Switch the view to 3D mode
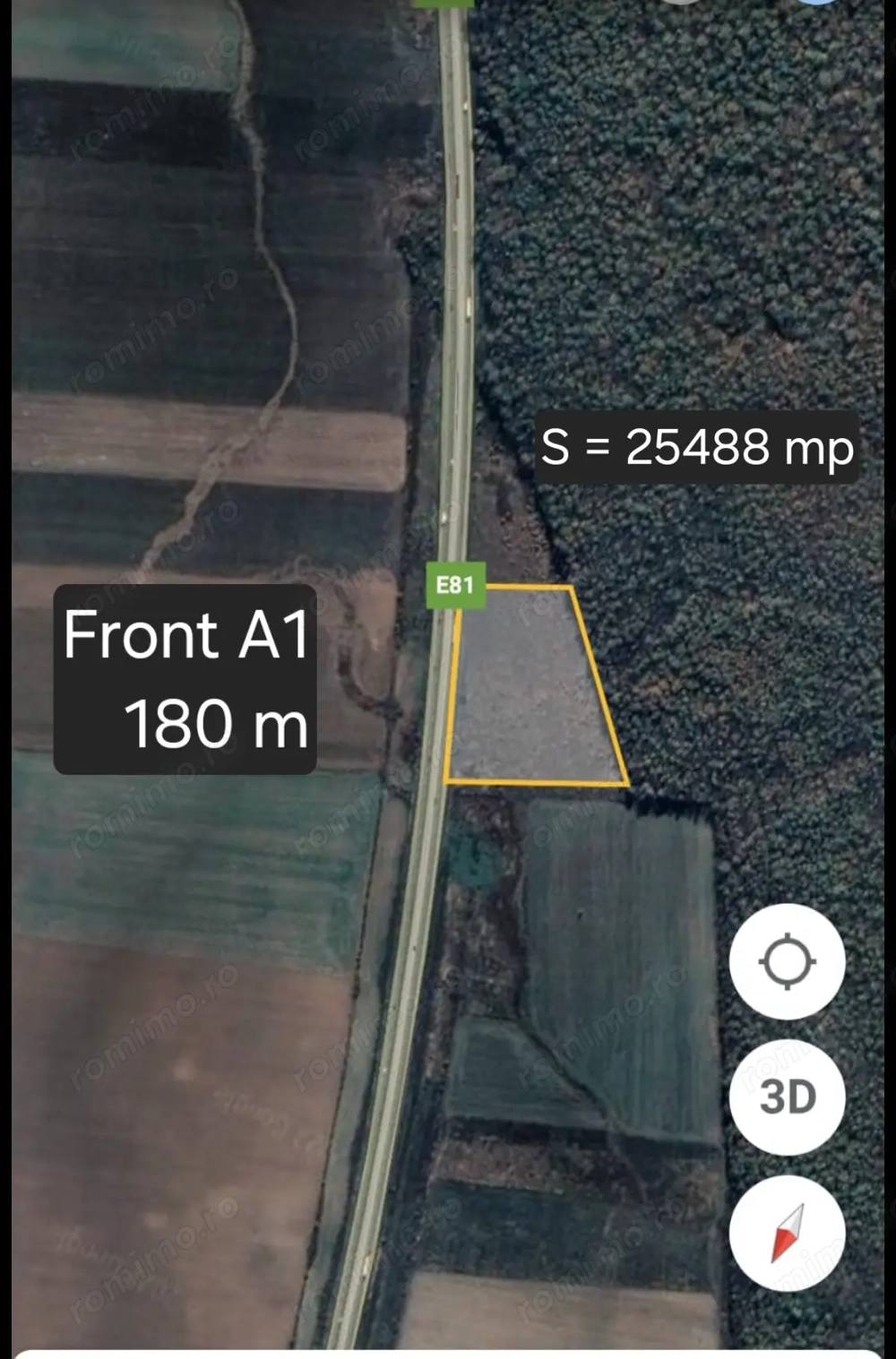The width and height of the screenshot is (896, 1359). tap(787, 1097)
